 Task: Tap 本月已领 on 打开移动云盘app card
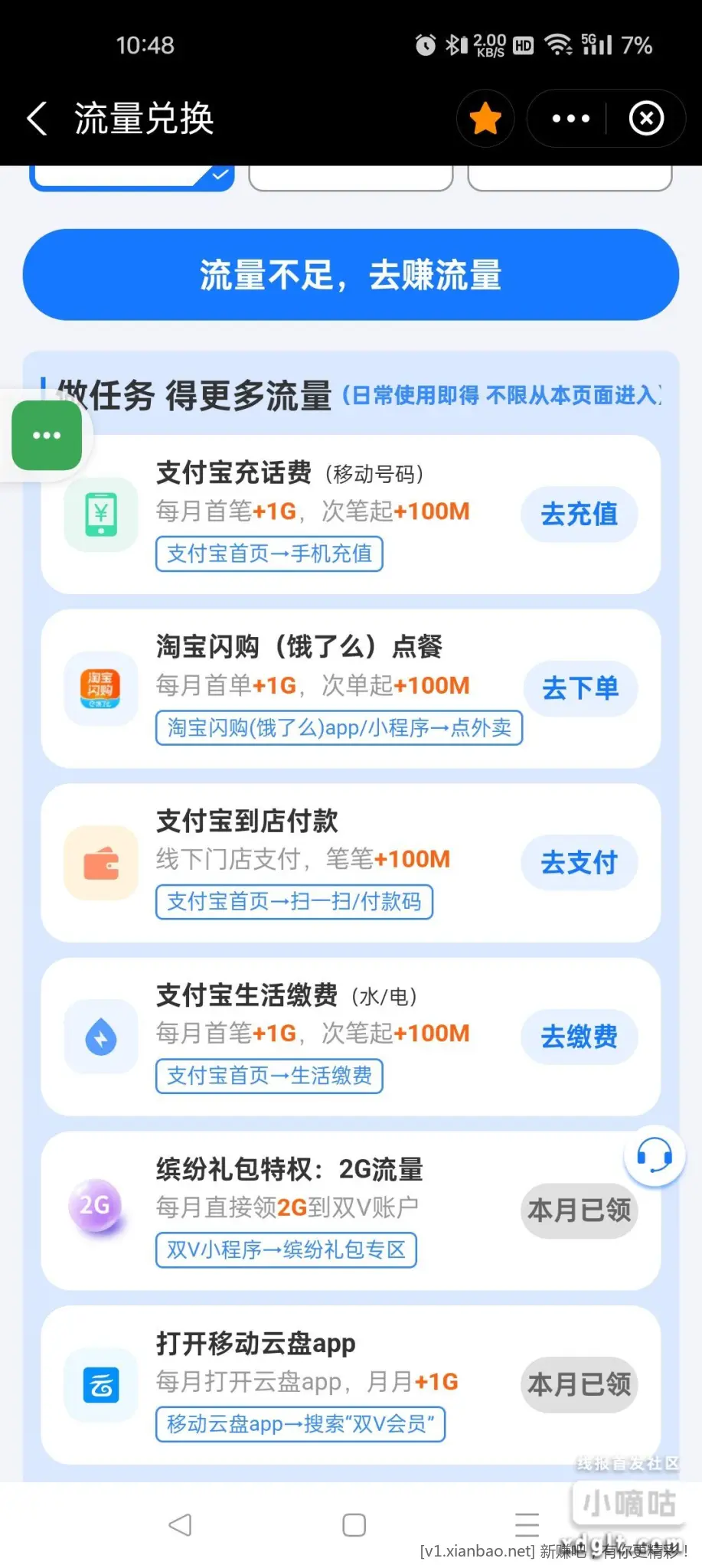[x=579, y=1384]
